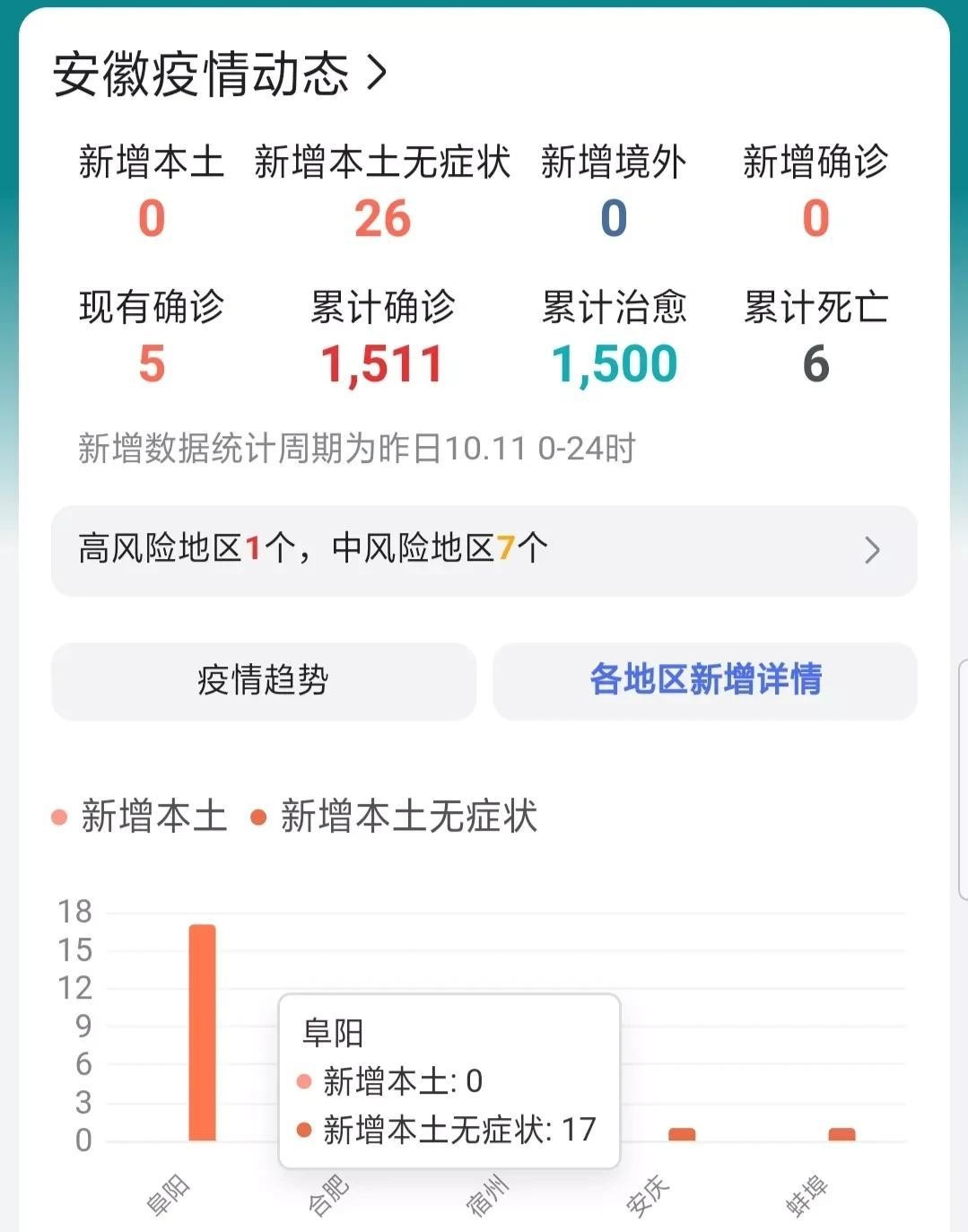The height and width of the screenshot is (1232, 968).
Task: Toggle the 新增本土无症状 legend marker
Action: coord(260,817)
